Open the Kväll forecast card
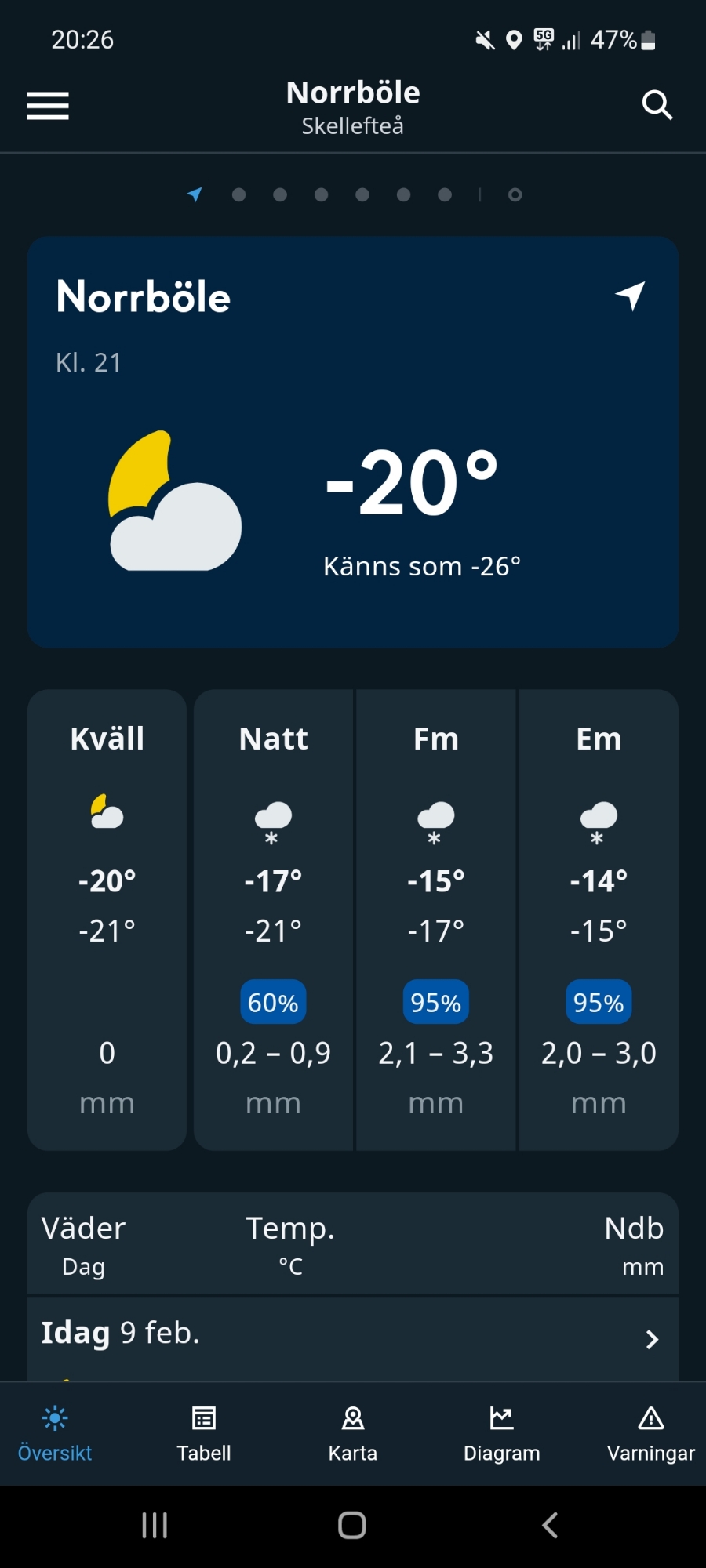This screenshot has height=1568, width=706. [x=107, y=920]
